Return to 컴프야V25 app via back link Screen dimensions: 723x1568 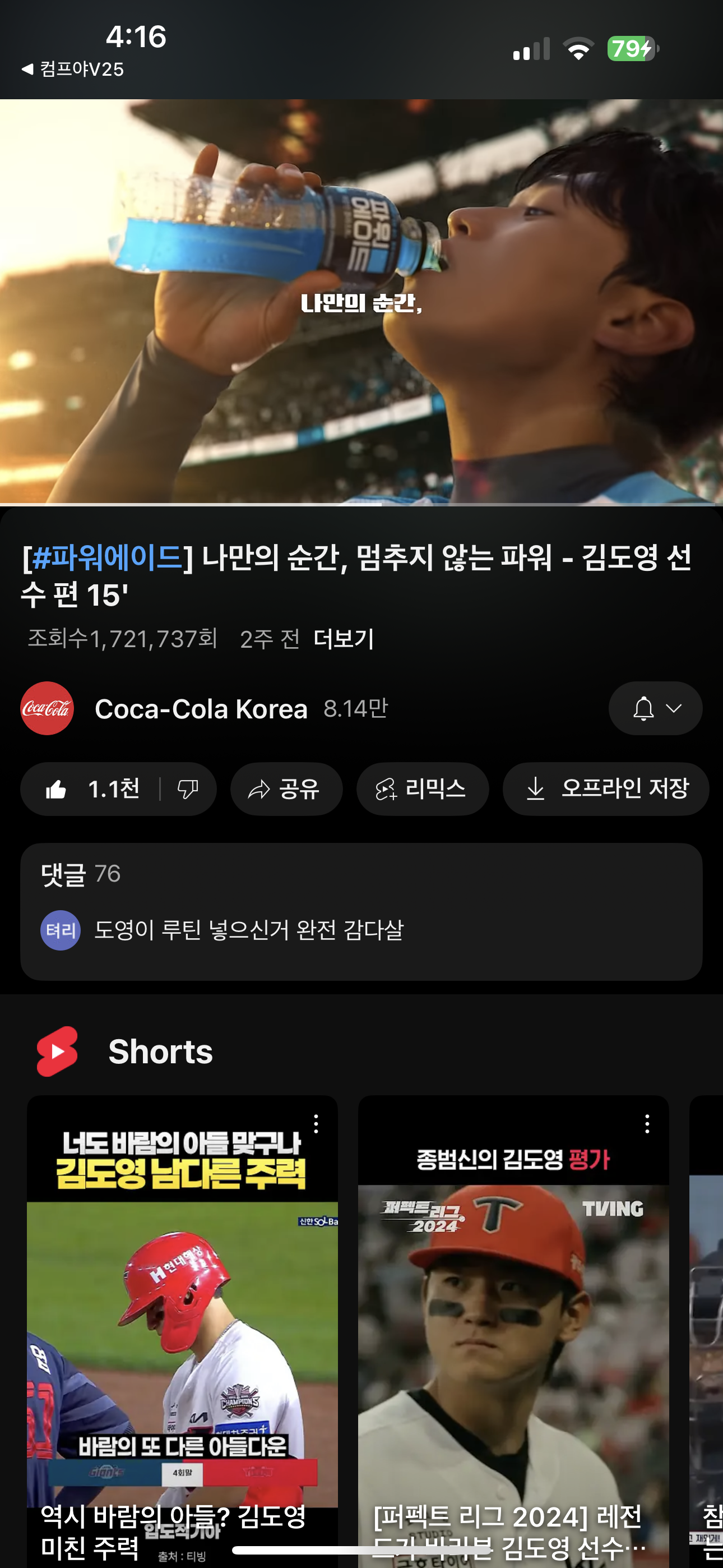pos(73,70)
